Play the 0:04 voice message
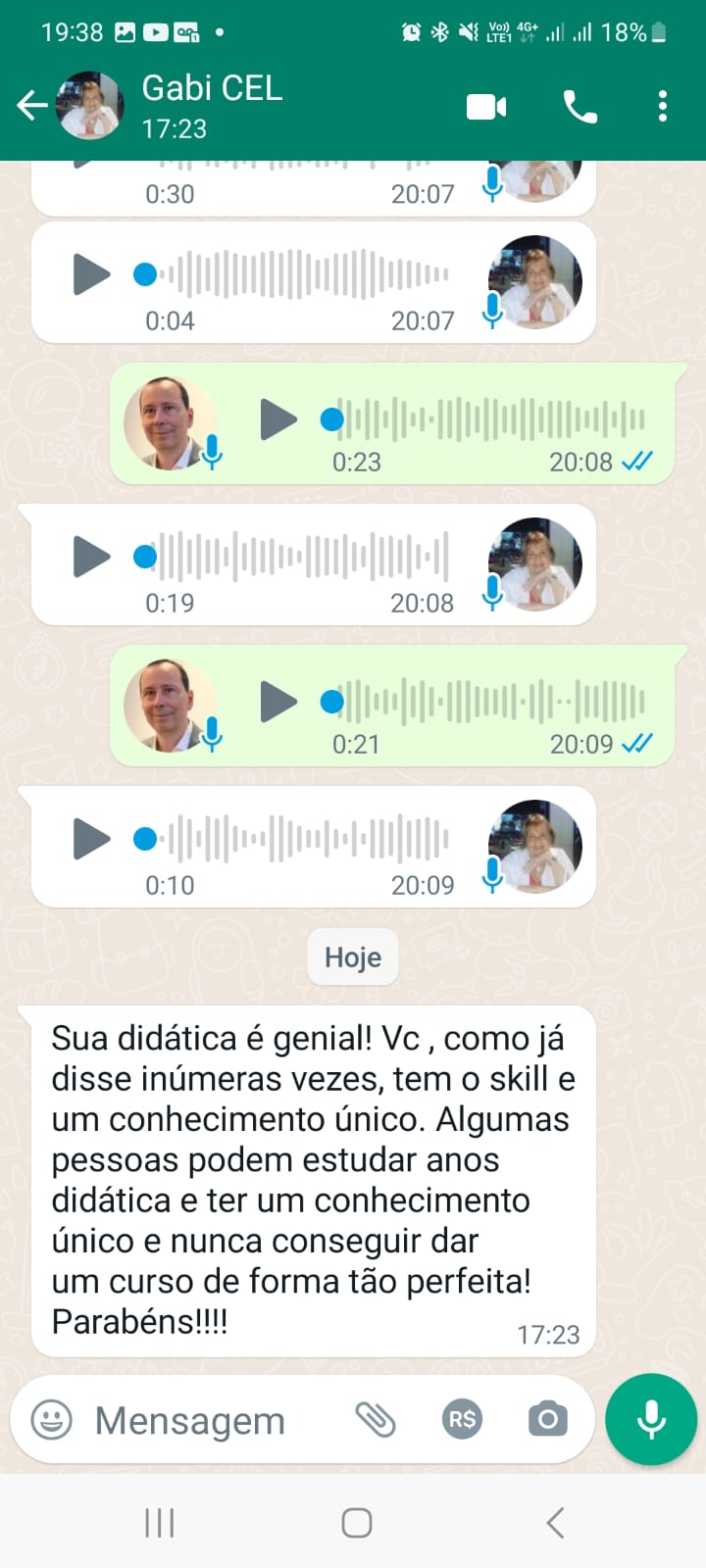 point(91,274)
